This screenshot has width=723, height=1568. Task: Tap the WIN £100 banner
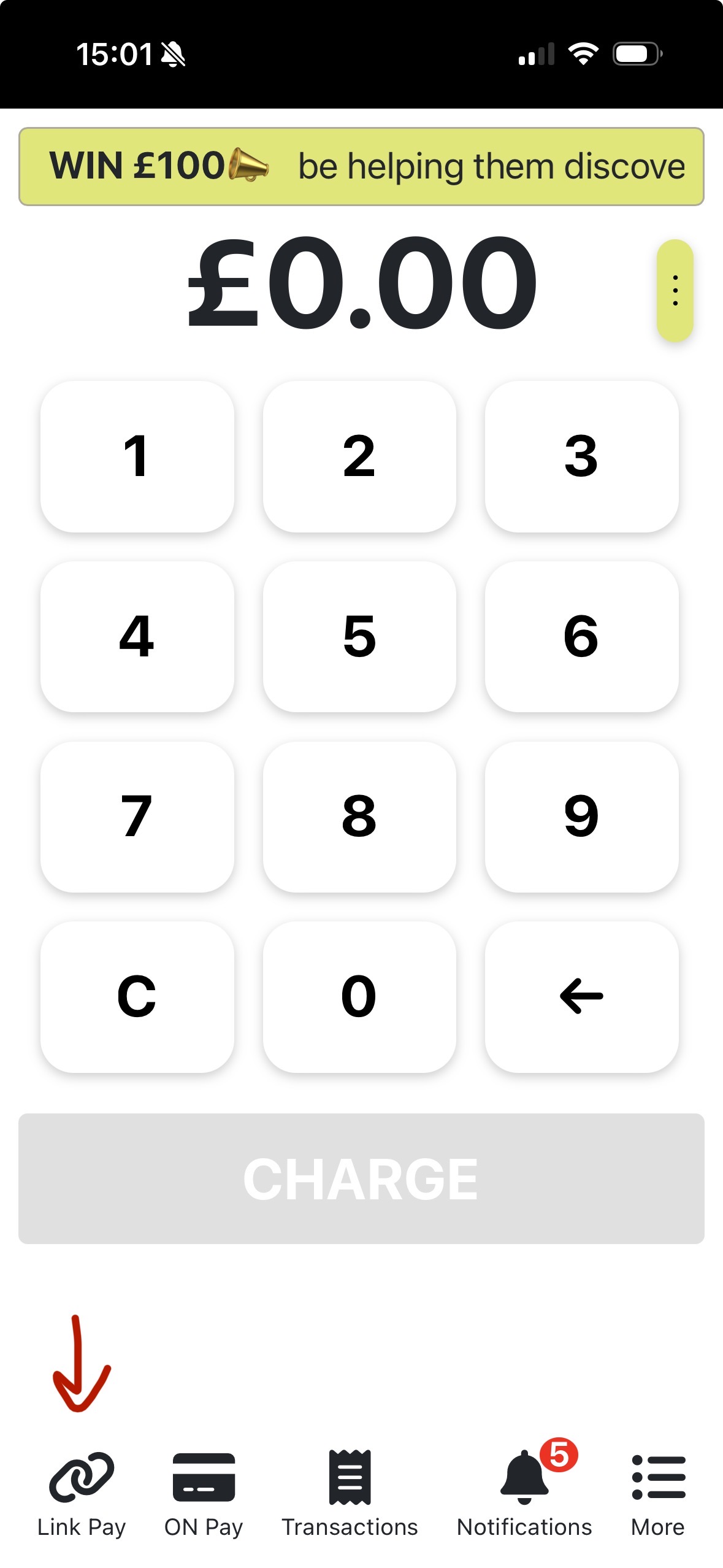361,166
